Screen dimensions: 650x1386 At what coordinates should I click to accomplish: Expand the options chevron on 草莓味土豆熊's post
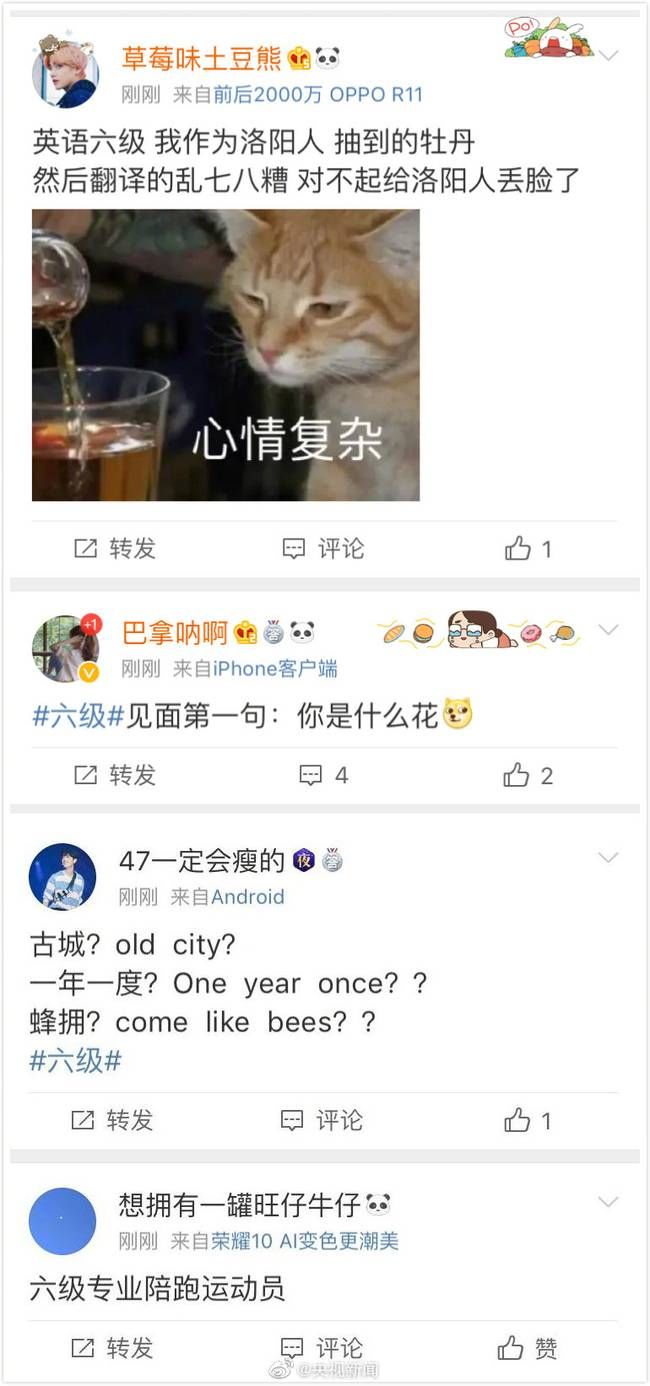click(x=608, y=55)
